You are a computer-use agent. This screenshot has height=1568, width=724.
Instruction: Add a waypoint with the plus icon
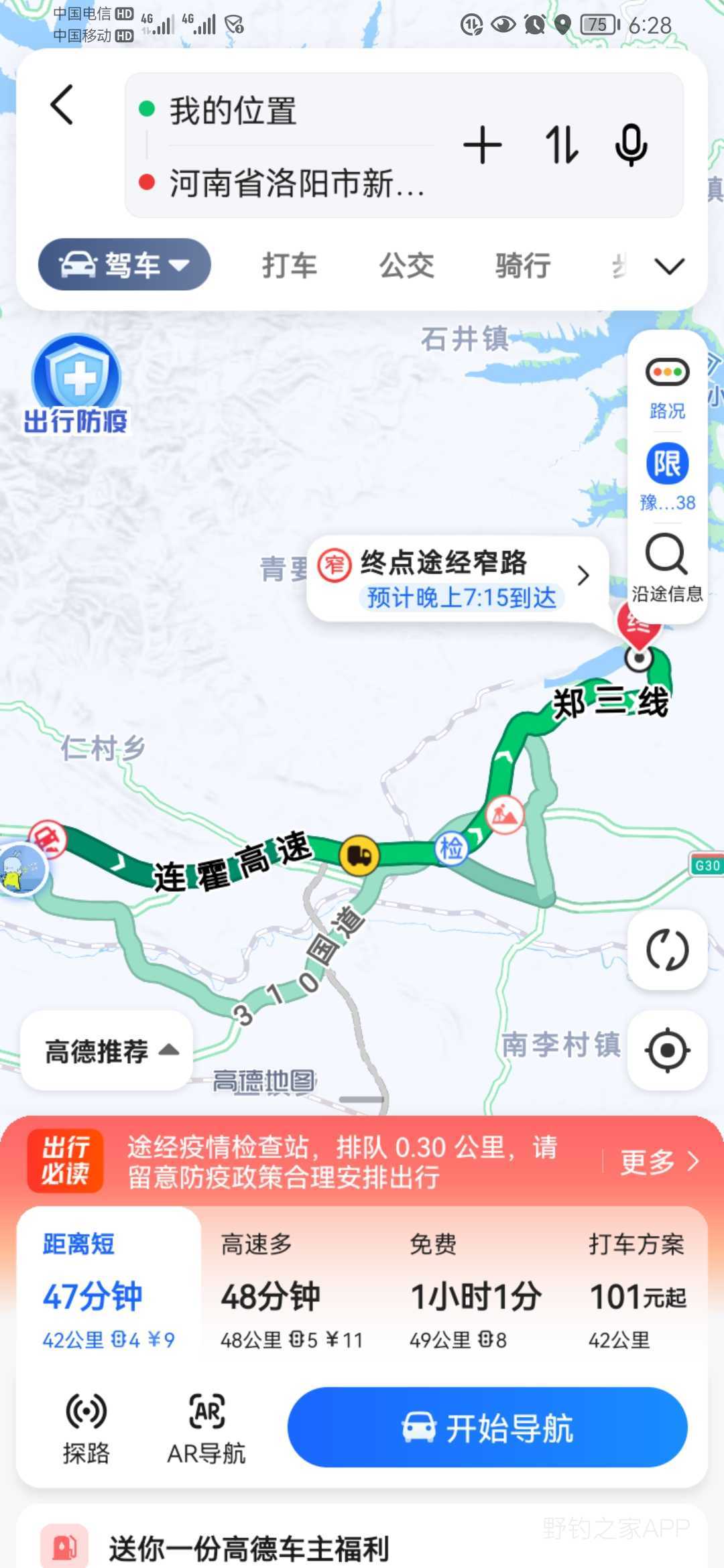pos(482,145)
